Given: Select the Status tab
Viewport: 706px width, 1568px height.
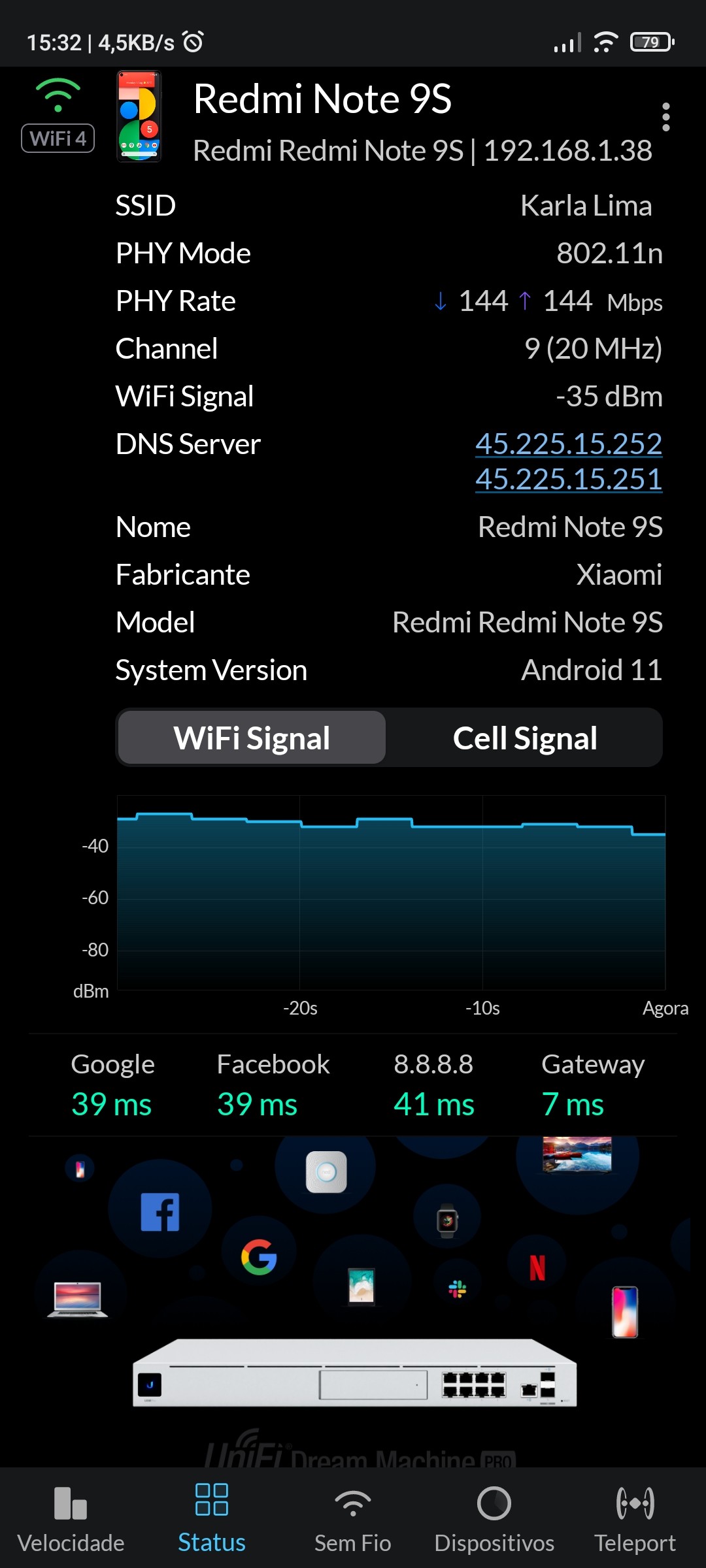Looking at the screenshot, I should (212, 1518).
